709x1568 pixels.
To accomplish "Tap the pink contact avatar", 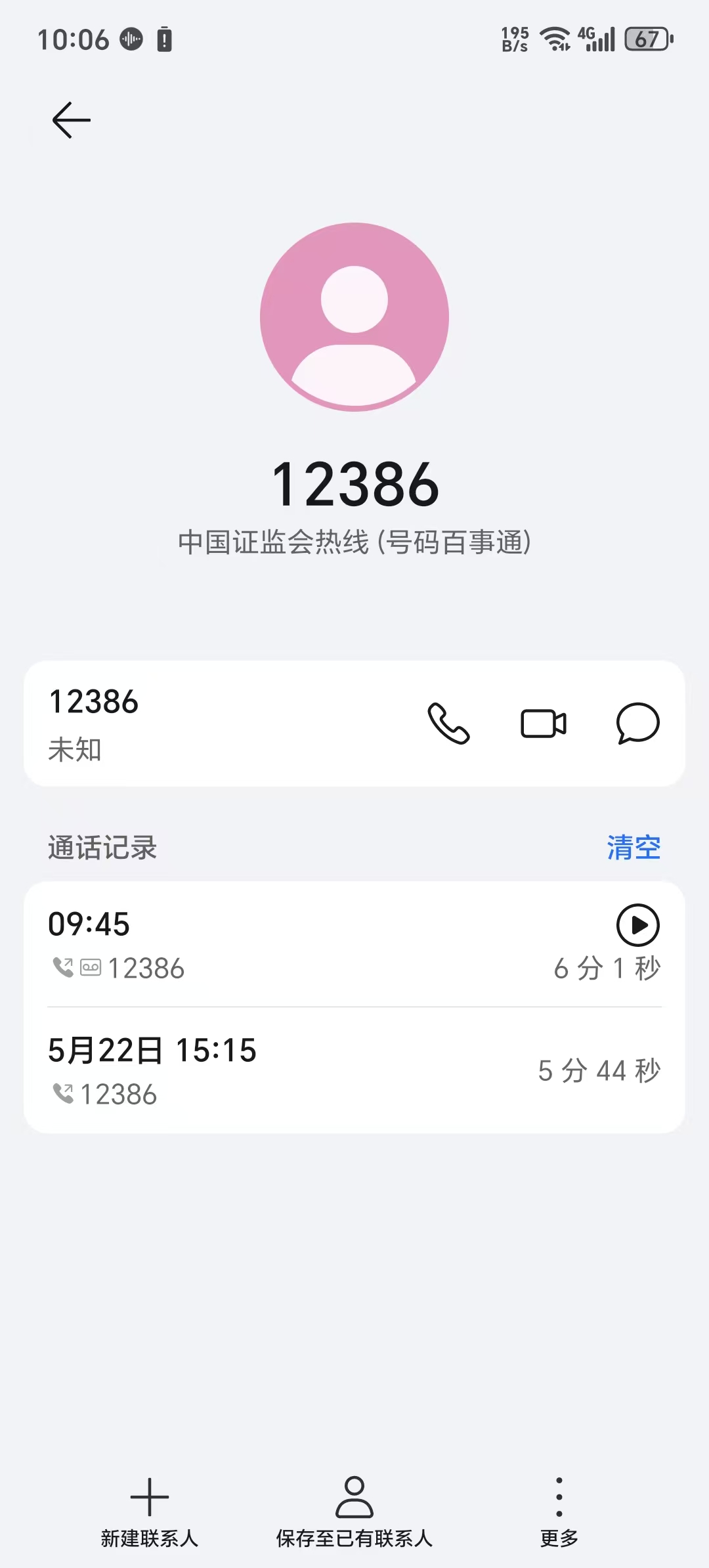I will coord(354,317).
